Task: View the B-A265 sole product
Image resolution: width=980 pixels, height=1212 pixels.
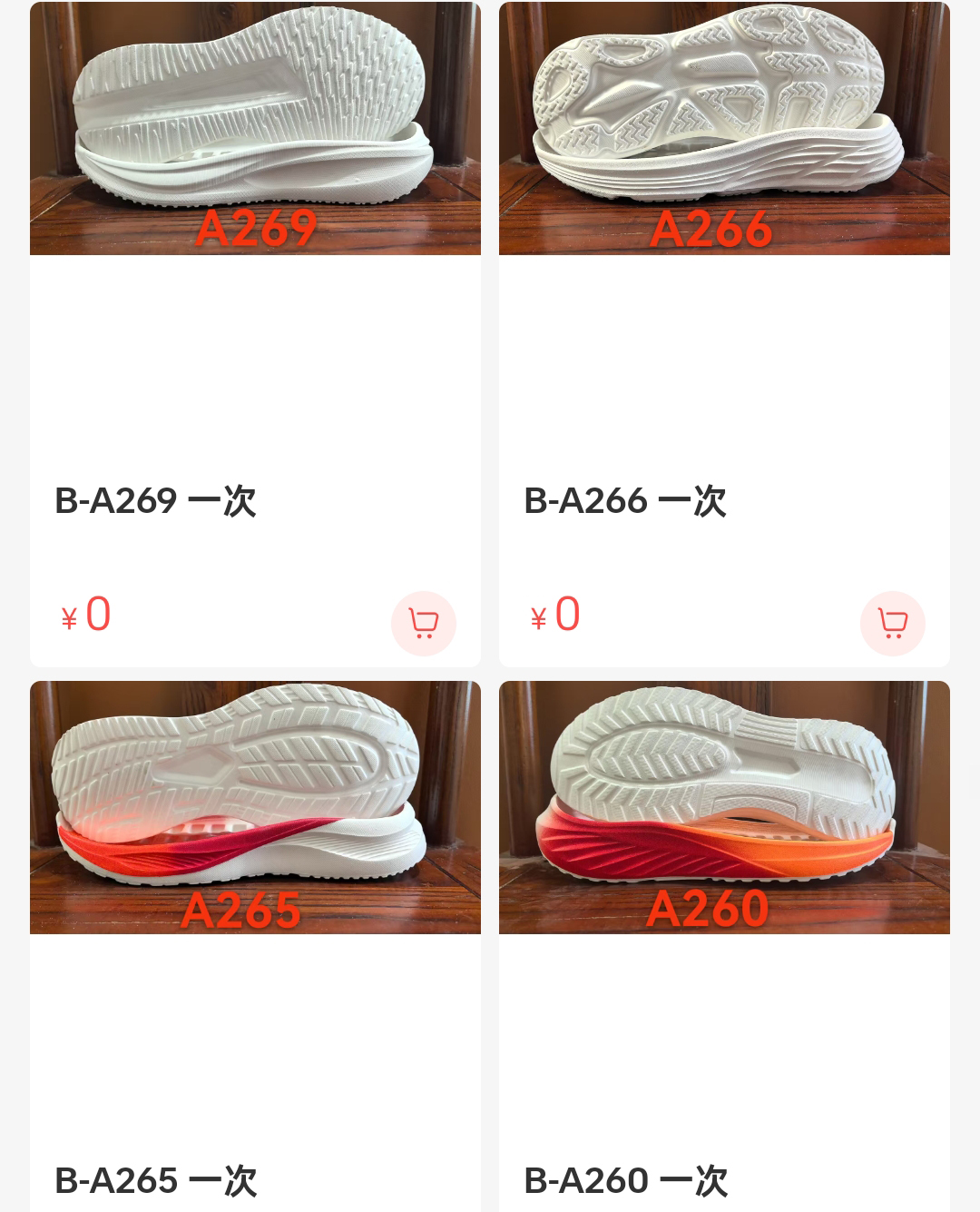Action: 255,808
